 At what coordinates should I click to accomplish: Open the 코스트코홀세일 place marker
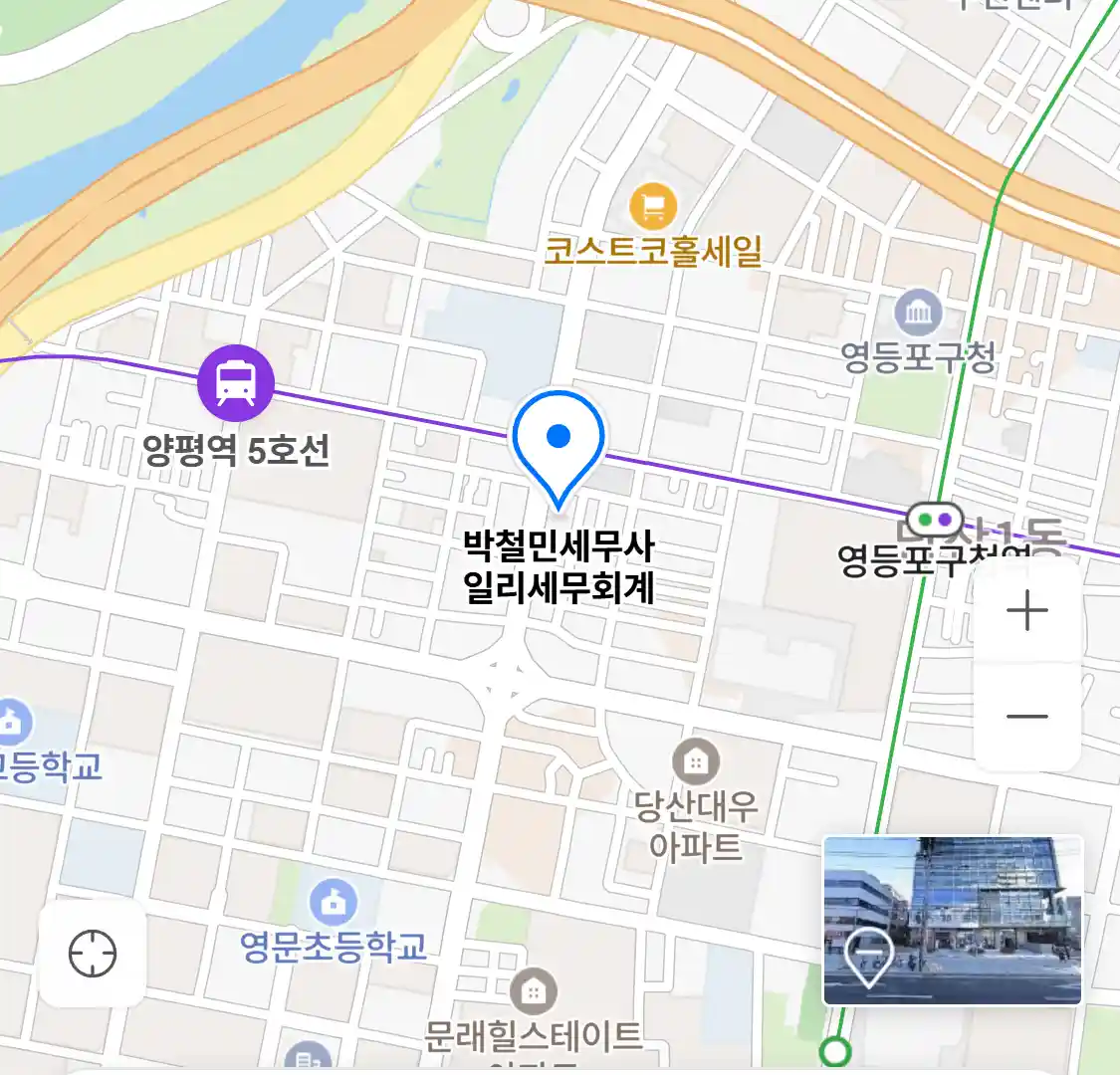click(653, 208)
